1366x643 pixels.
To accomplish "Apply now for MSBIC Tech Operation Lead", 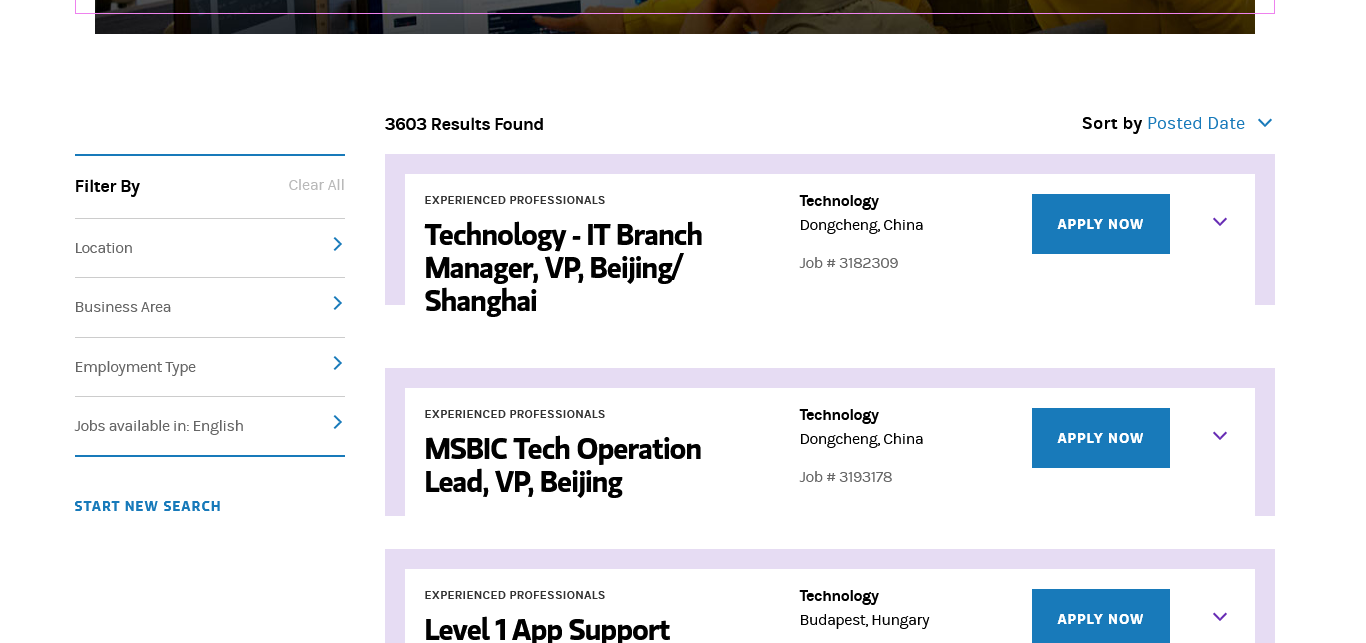I will pos(1100,438).
